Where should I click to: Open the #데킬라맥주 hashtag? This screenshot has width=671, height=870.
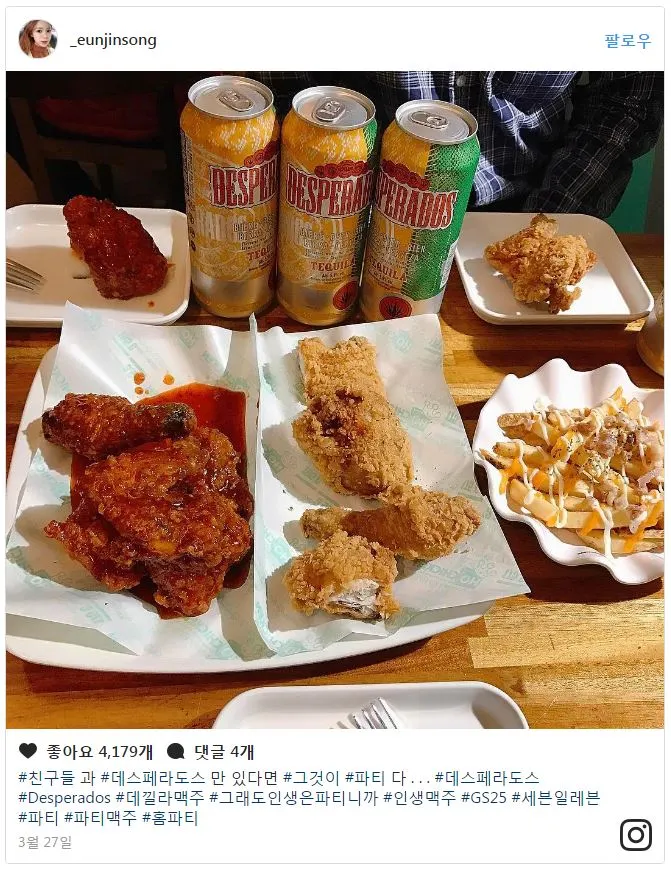tap(160, 798)
